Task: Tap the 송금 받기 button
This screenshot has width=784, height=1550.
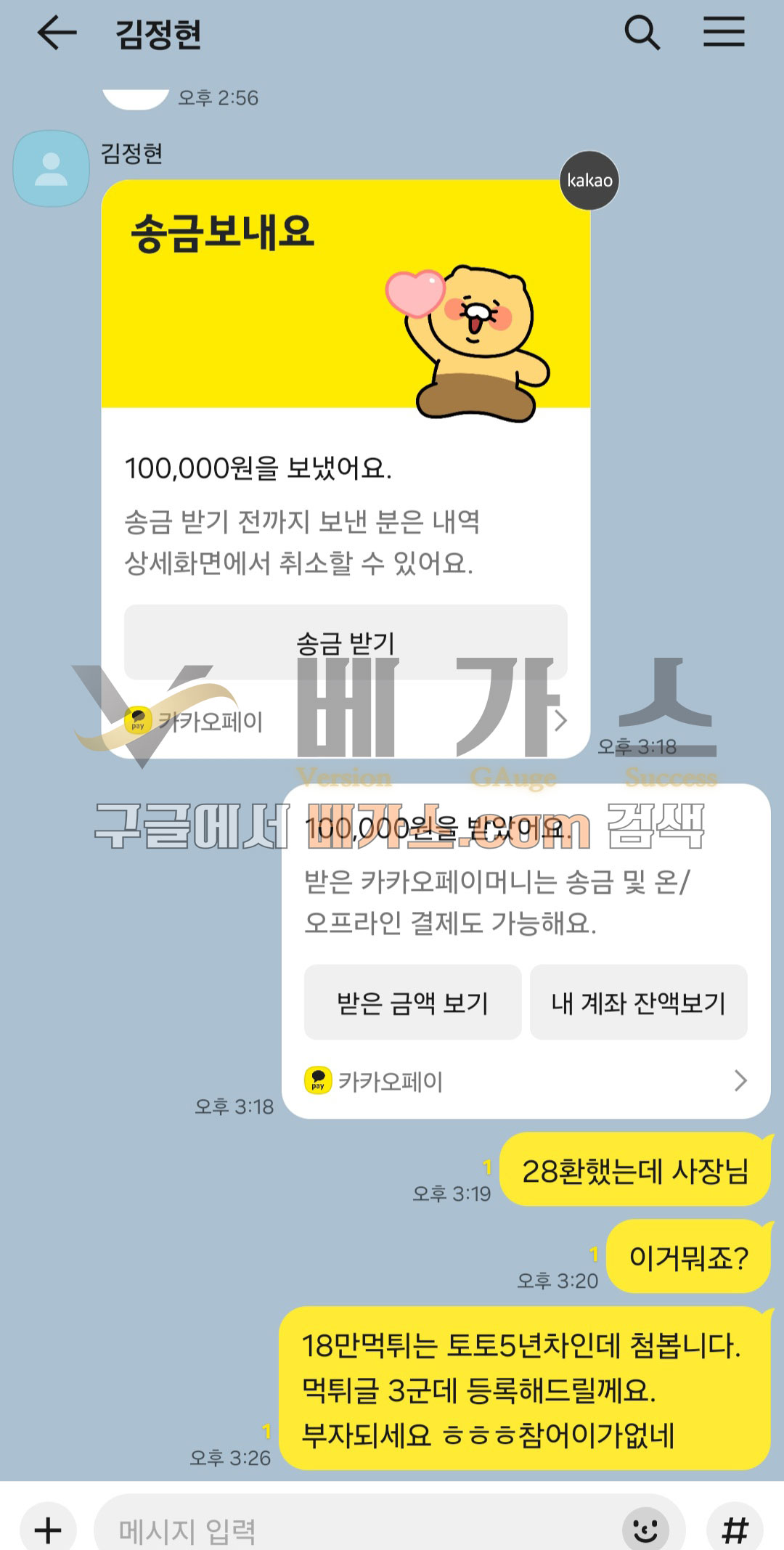Action: (346, 642)
